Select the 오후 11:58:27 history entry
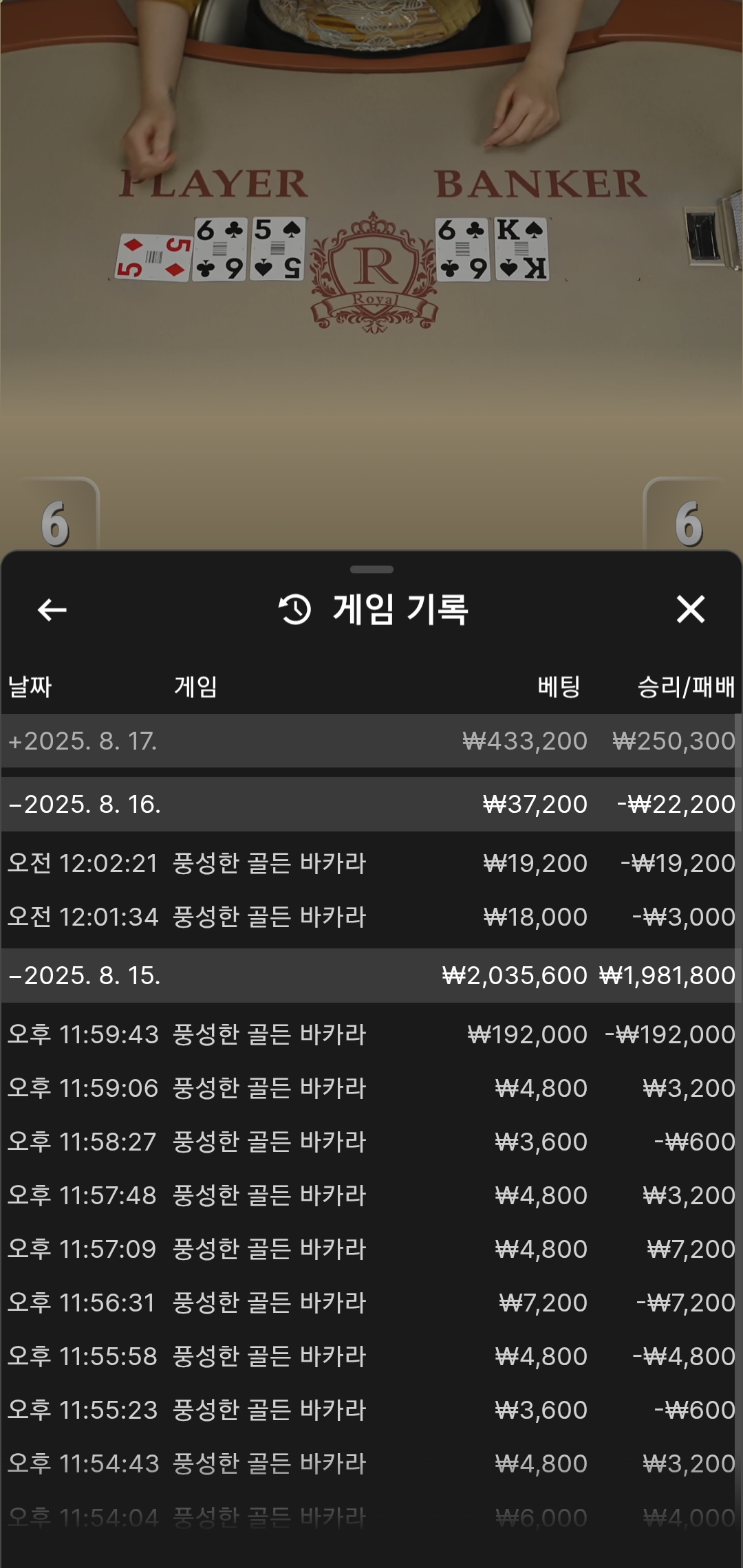This screenshot has width=743, height=1568. (x=371, y=1142)
